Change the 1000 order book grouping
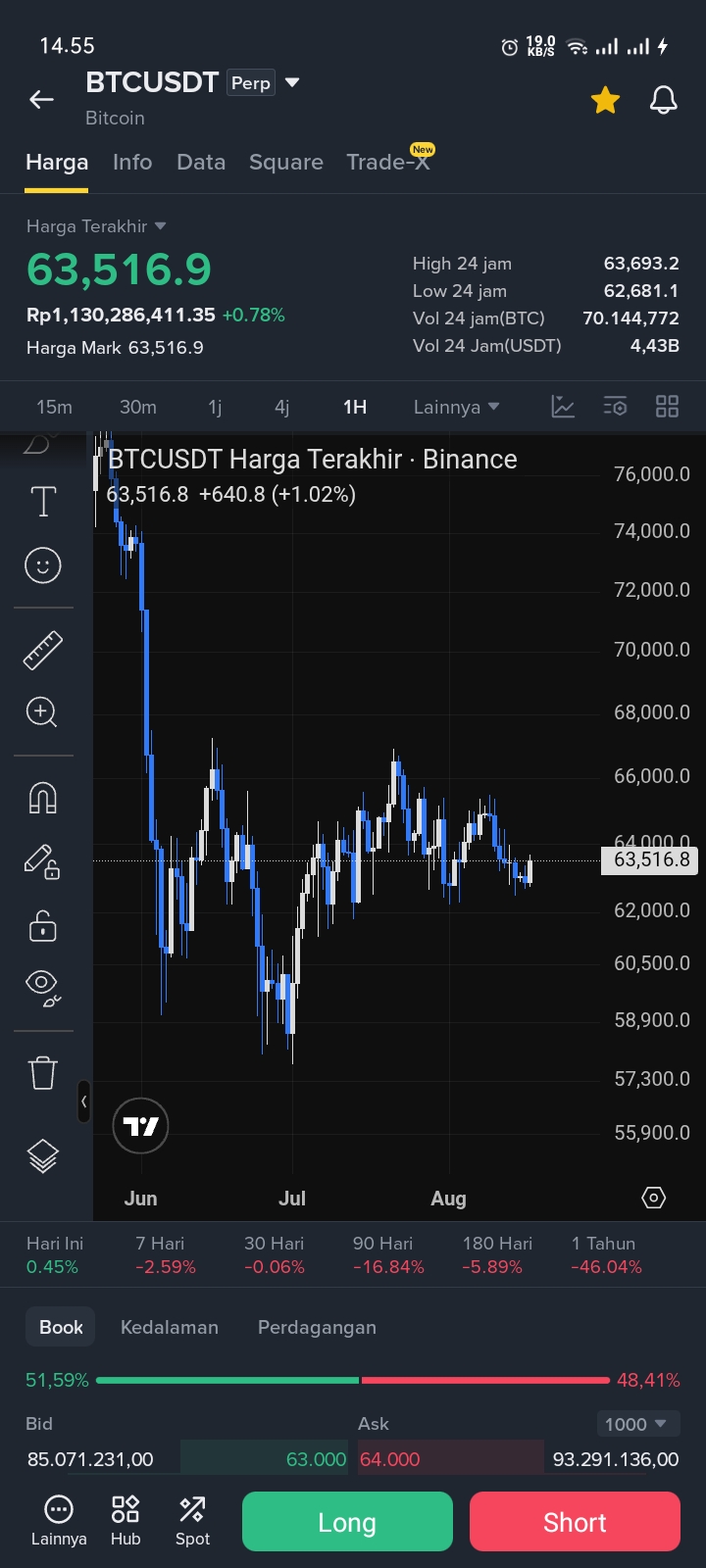 [637, 1424]
